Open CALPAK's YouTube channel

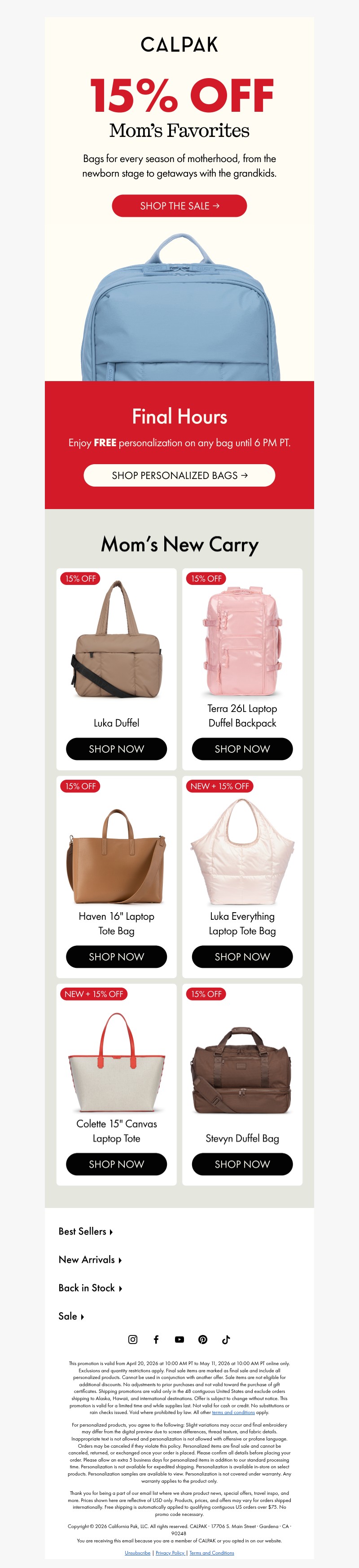coord(179,1339)
